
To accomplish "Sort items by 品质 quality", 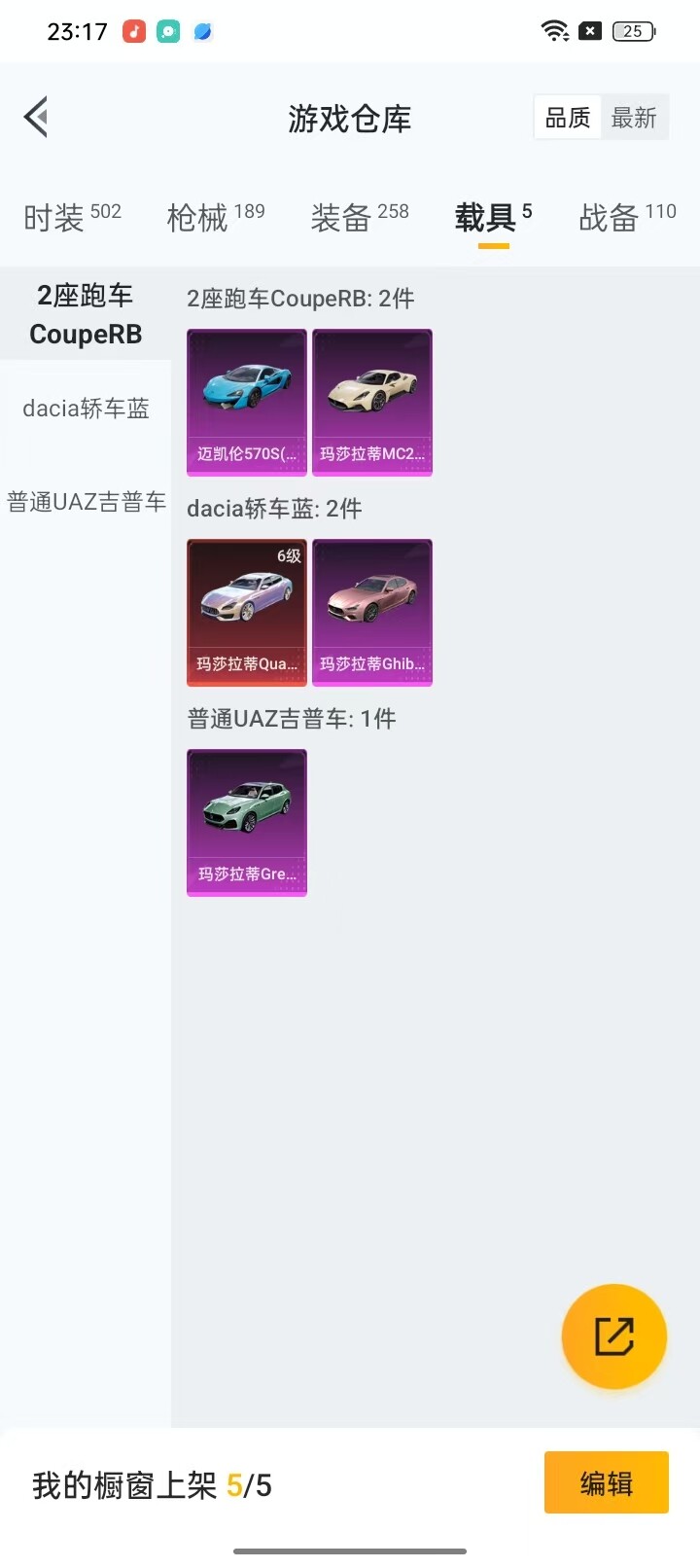I will click(566, 117).
